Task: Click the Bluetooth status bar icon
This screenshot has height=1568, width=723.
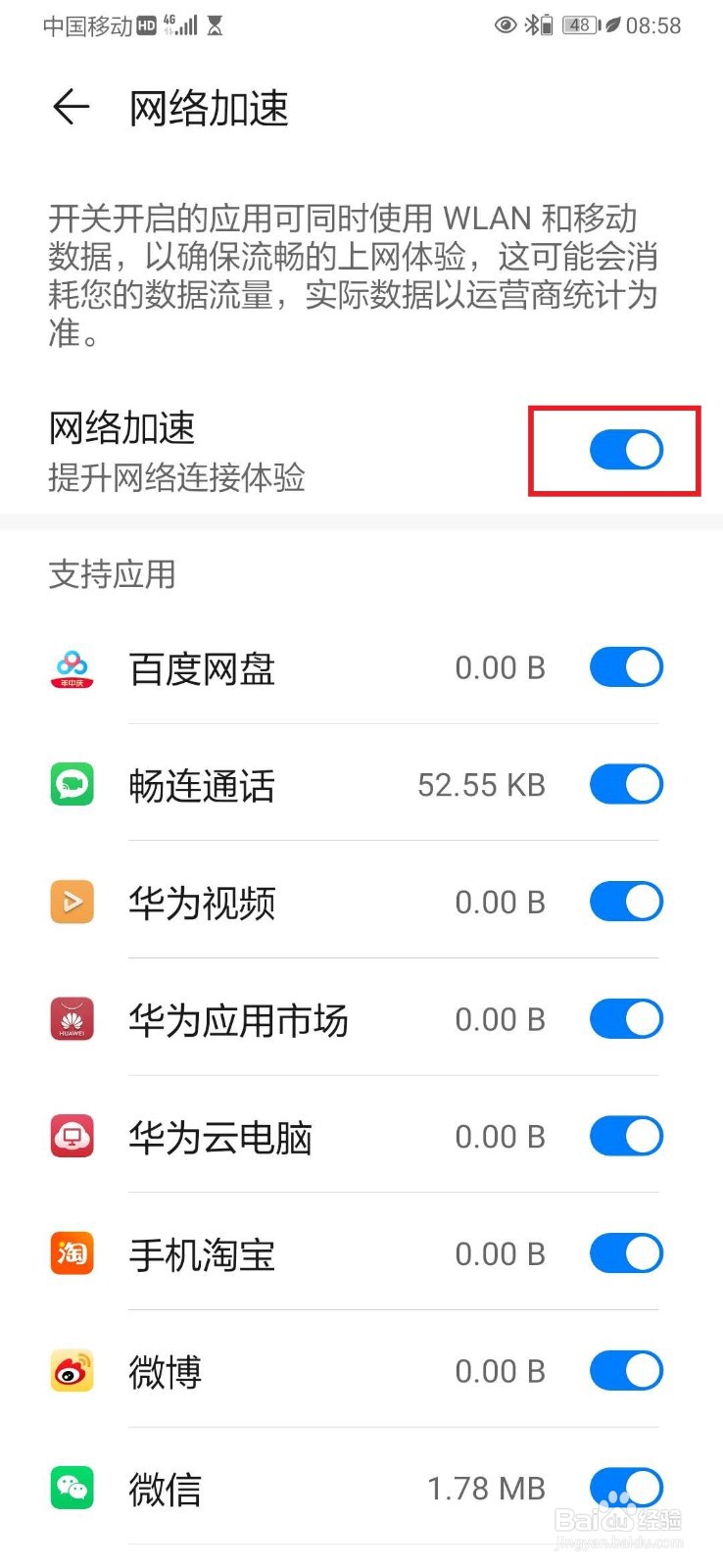Action: (x=531, y=25)
